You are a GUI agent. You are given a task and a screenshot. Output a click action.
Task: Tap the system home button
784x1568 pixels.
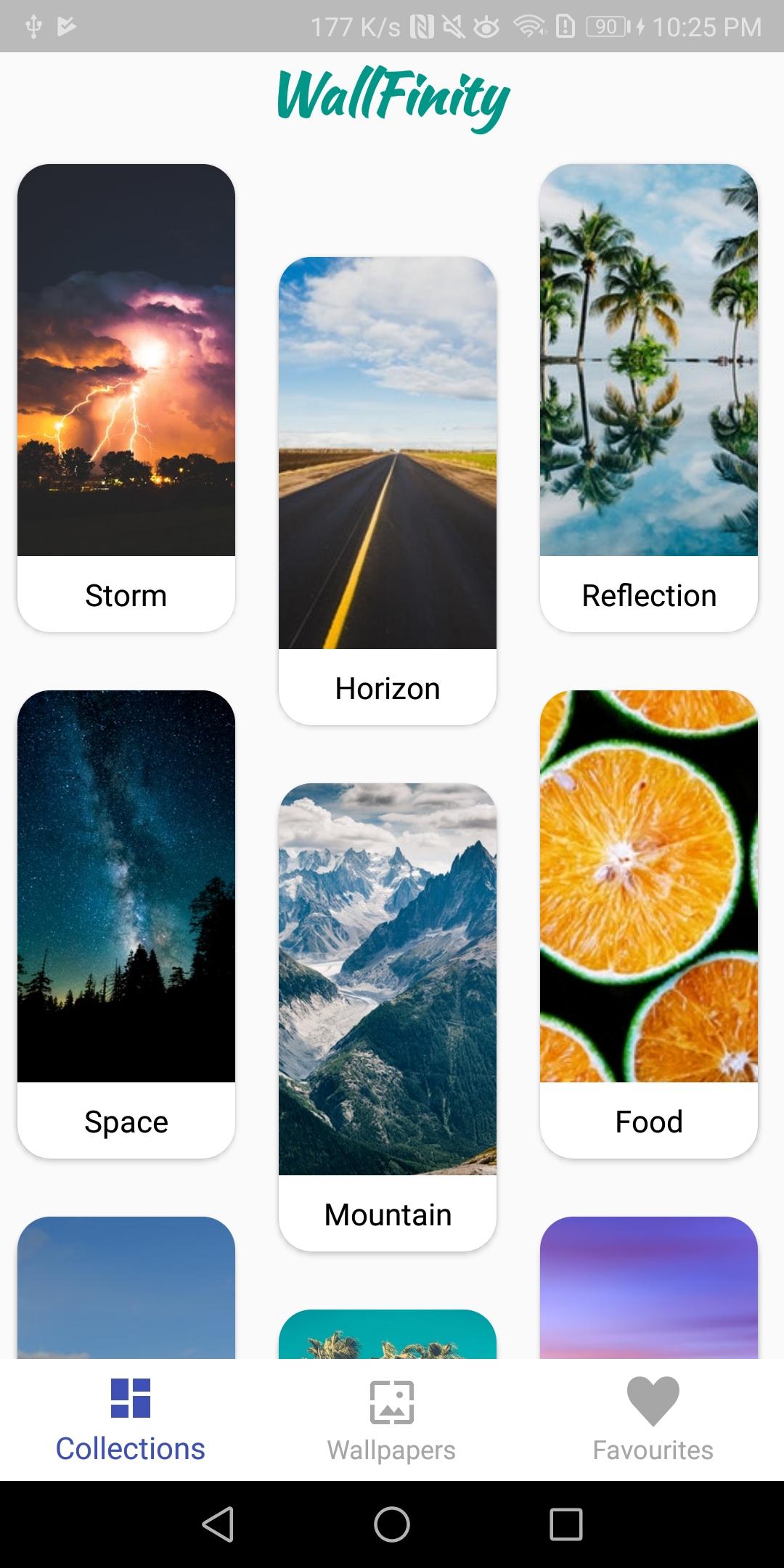click(x=392, y=1523)
